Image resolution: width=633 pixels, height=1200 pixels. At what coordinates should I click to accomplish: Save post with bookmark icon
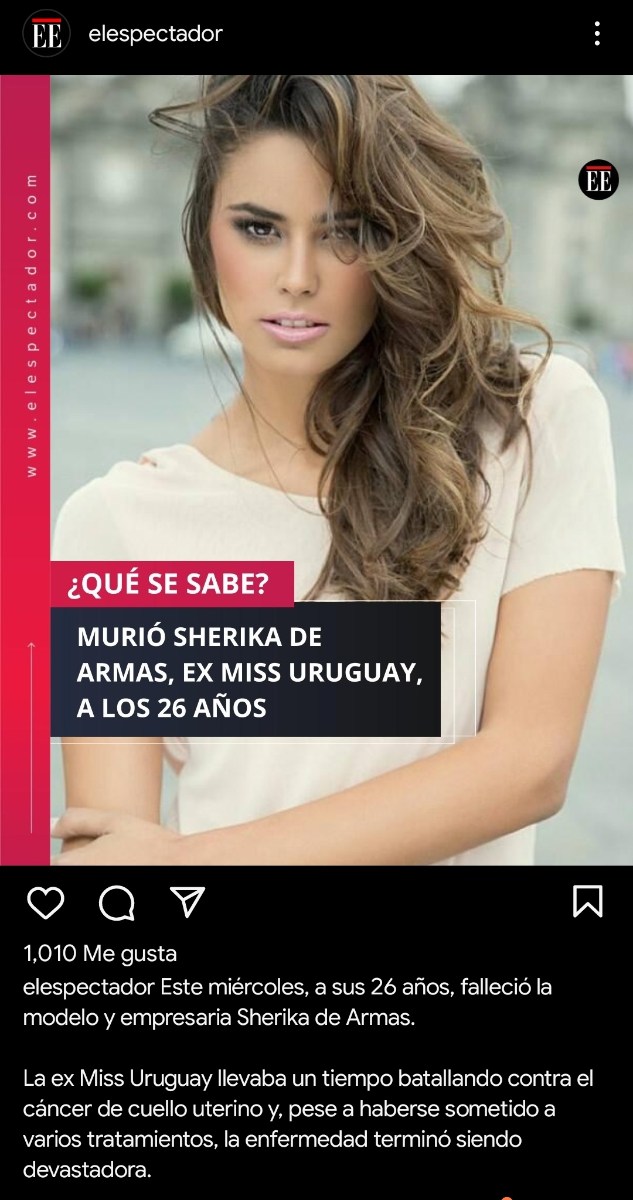pyautogui.click(x=587, y=901)
